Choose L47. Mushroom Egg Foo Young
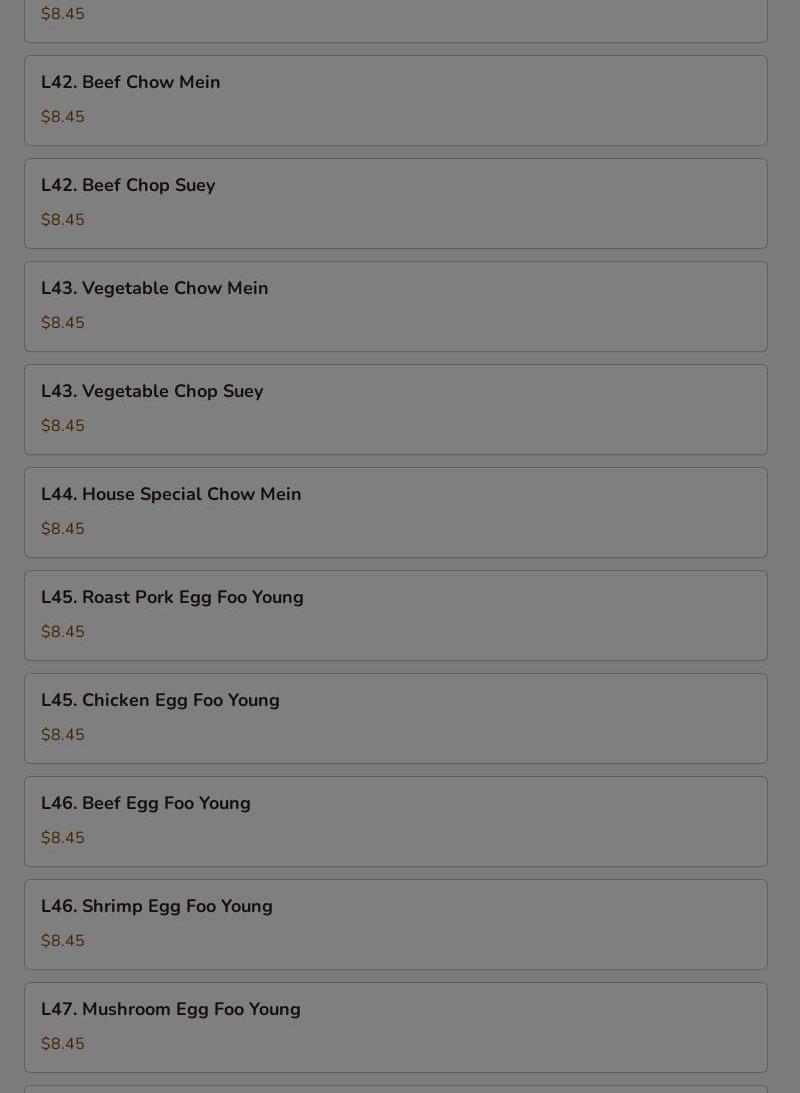 (170, 1009)
